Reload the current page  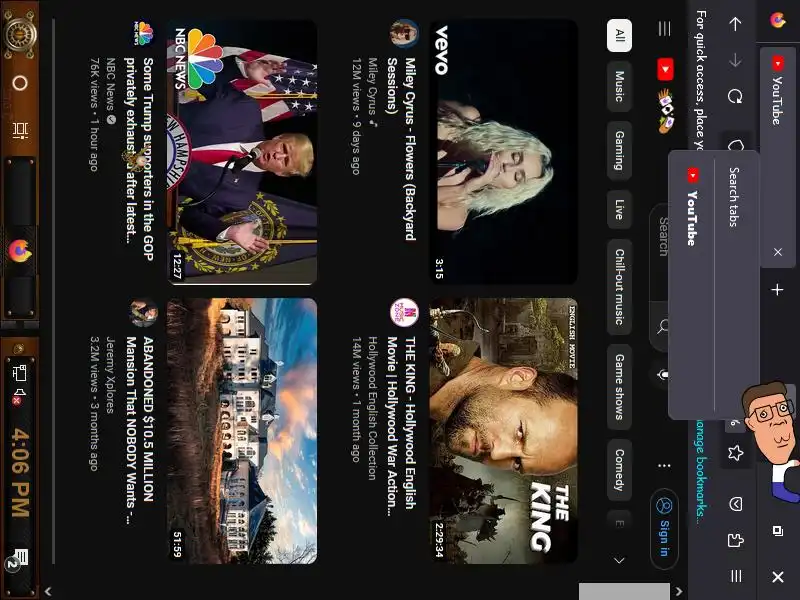tap(735, 97)
